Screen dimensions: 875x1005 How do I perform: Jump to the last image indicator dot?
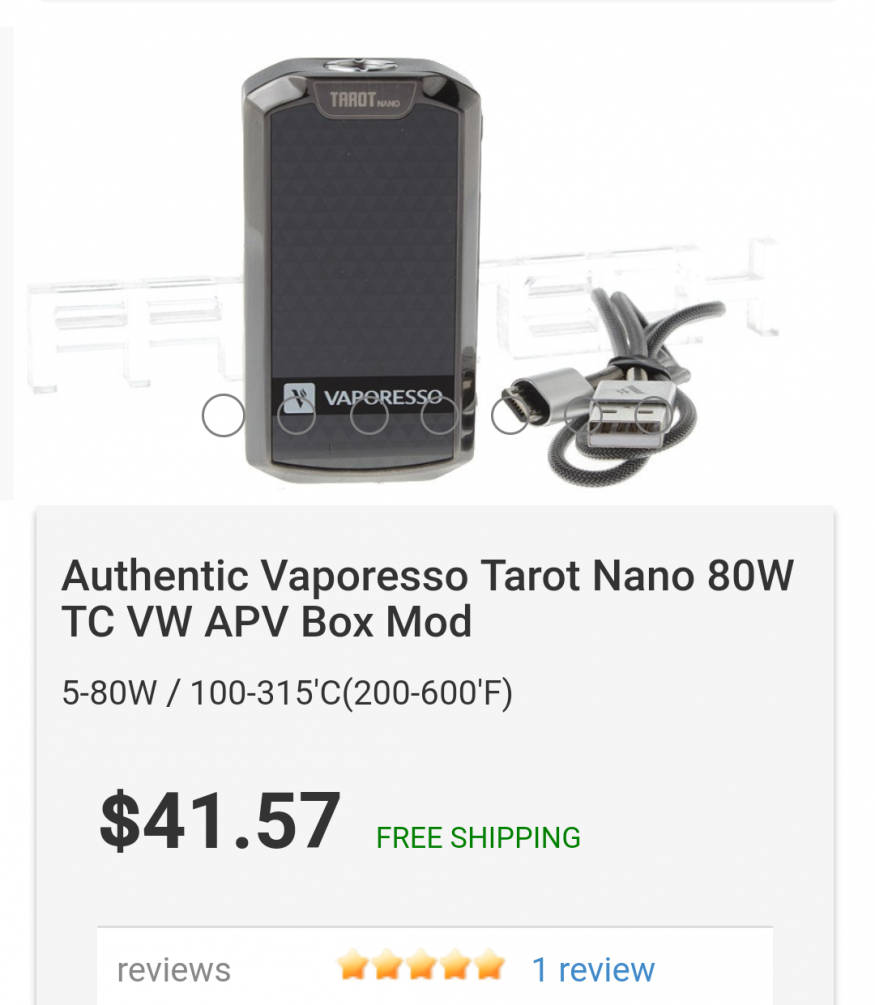(654, 415)
